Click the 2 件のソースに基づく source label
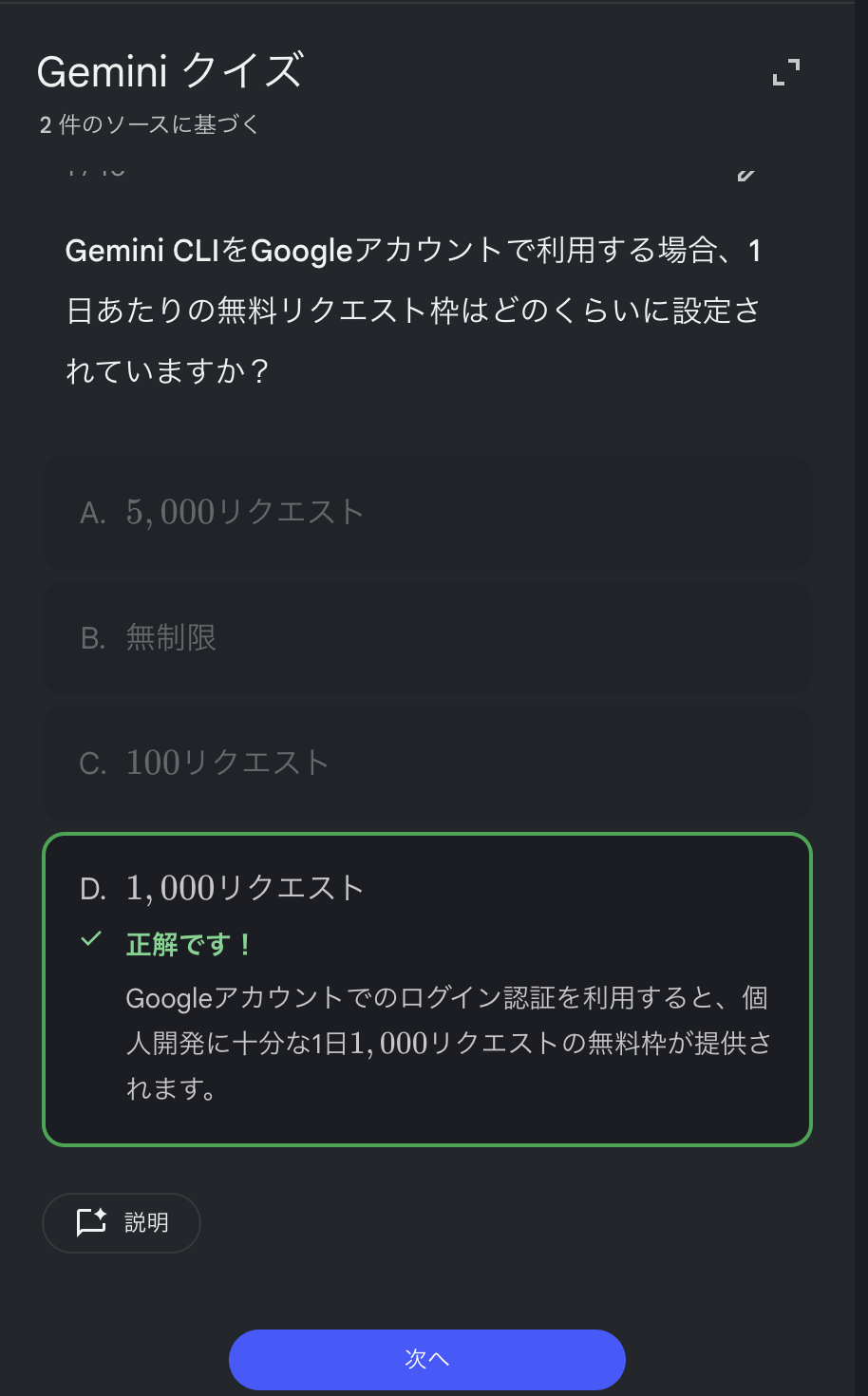The image size is (868, 1396). point(149,124)
